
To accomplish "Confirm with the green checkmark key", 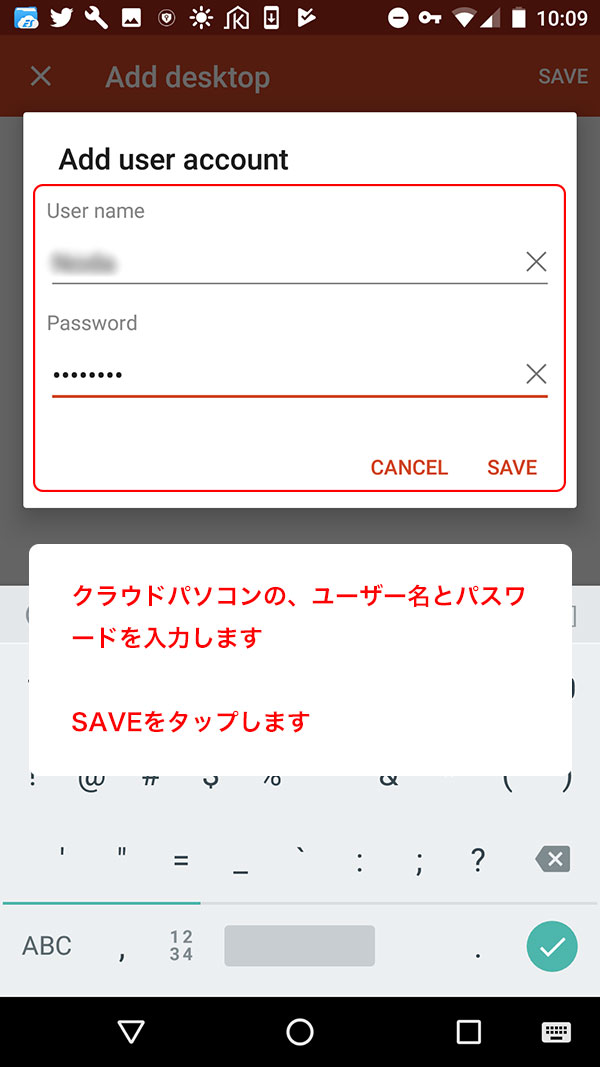I will [x=552, y=947].
